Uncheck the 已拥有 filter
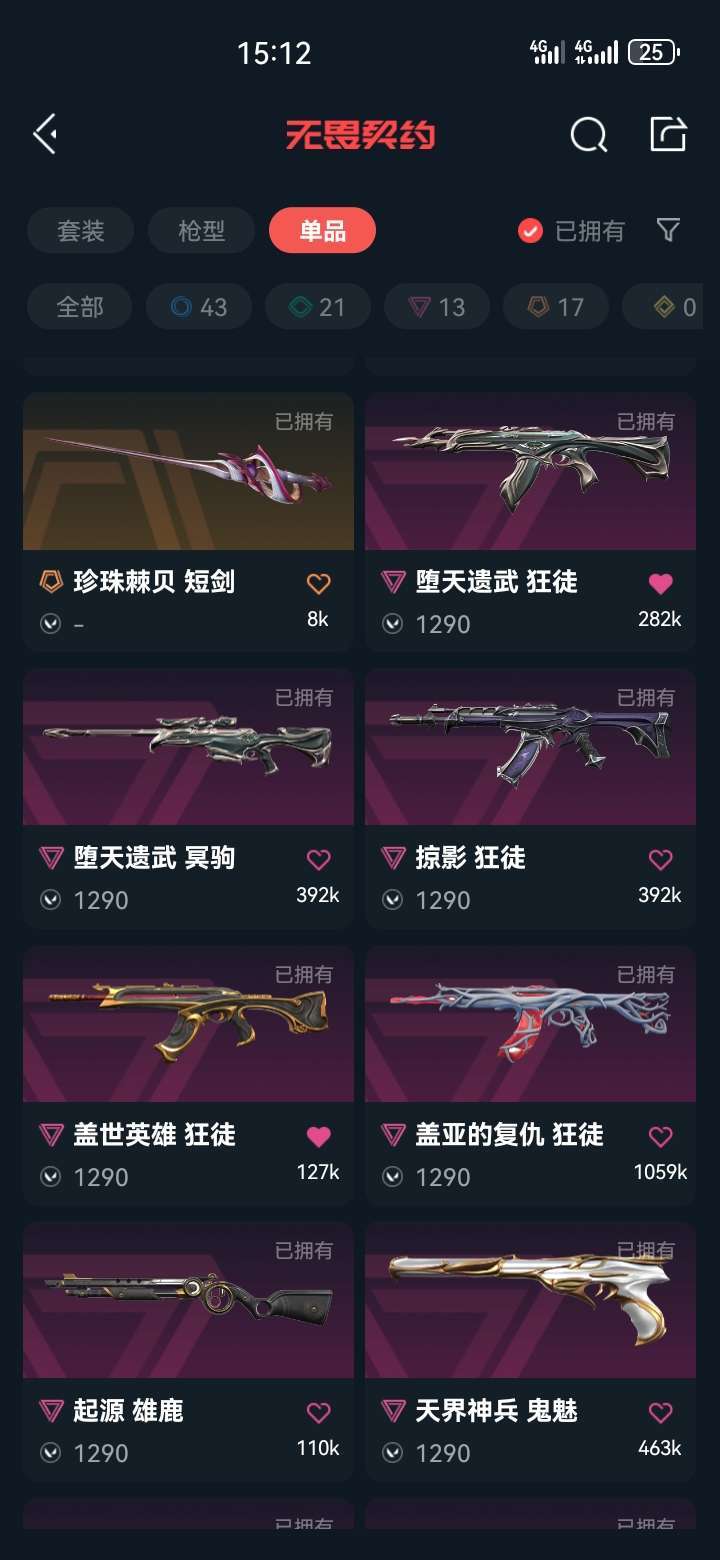720x1560 pixels. 572,231
